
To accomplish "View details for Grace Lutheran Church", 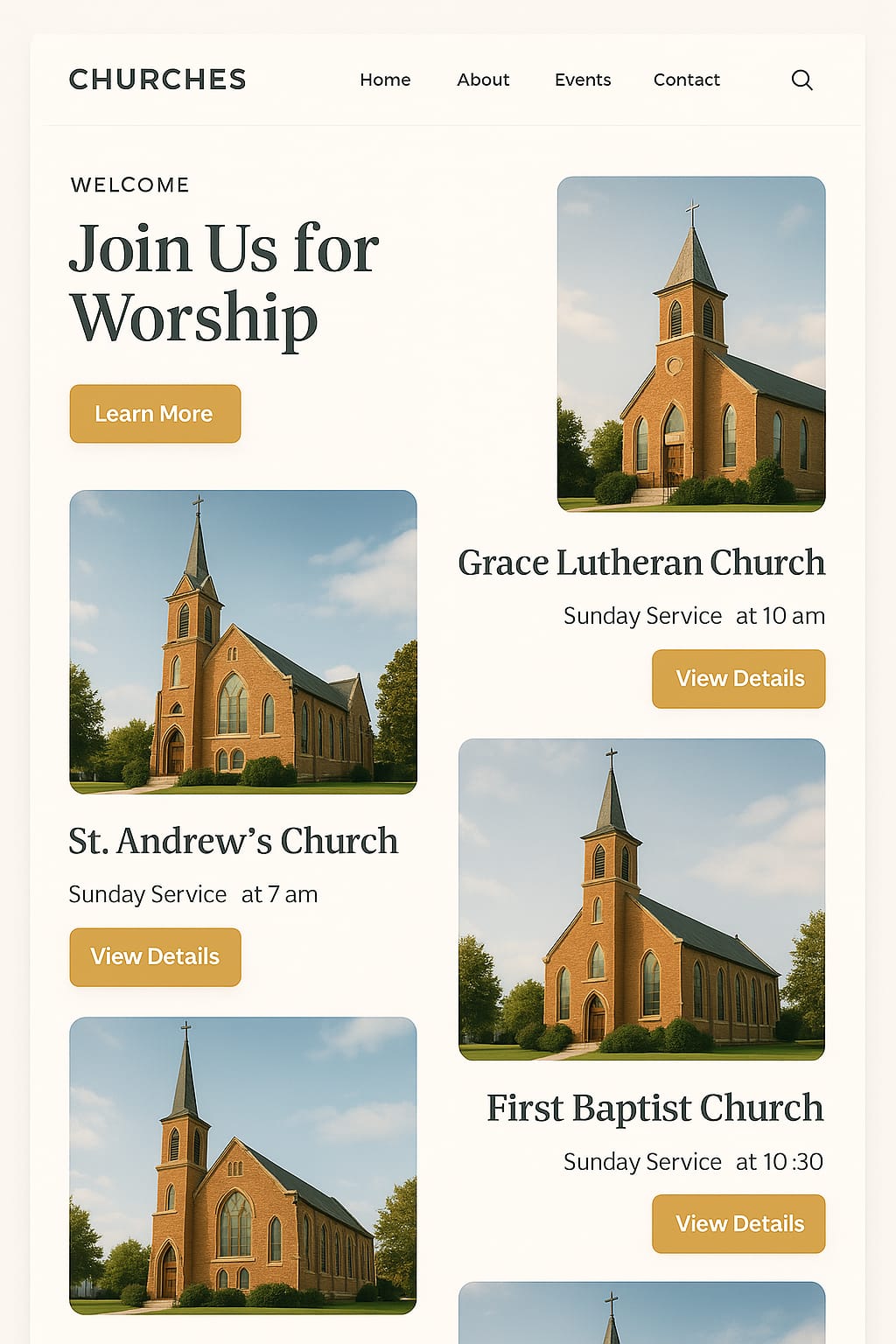I will [738, 679].
